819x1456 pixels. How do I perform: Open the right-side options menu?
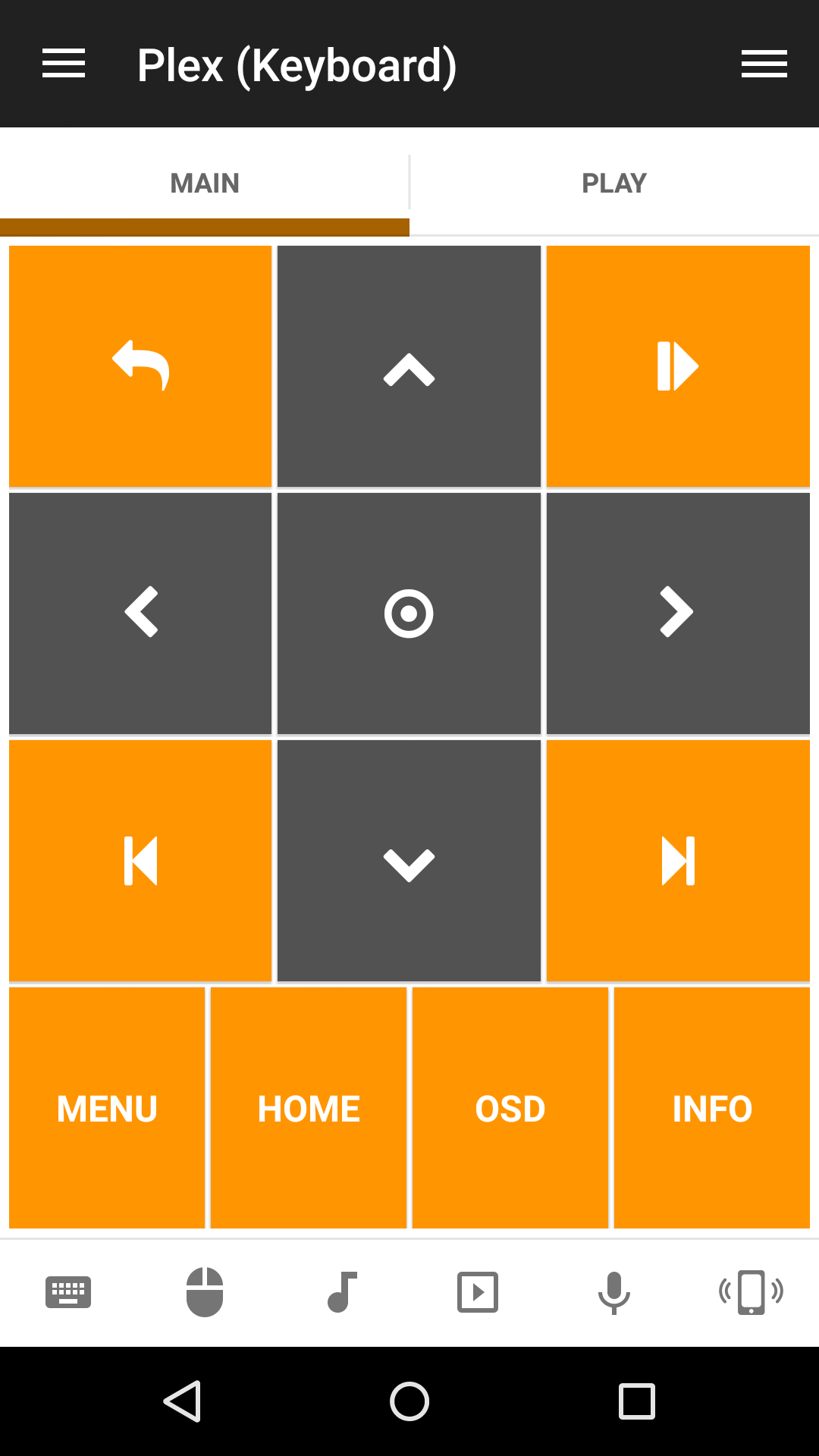click(764, 64)
